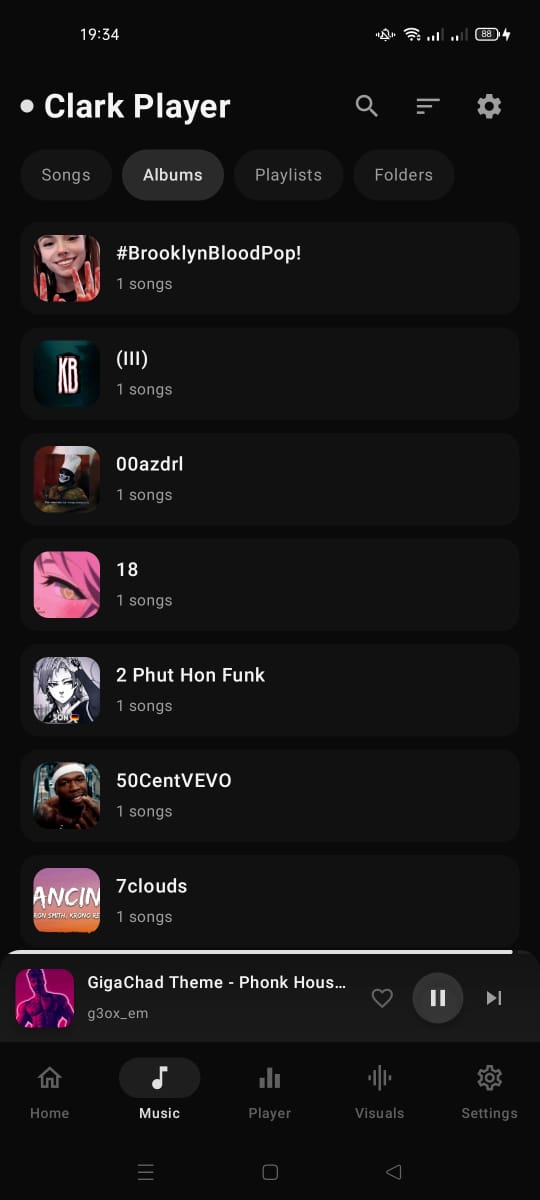Open the search icon in the header

(x=367, y=106)
